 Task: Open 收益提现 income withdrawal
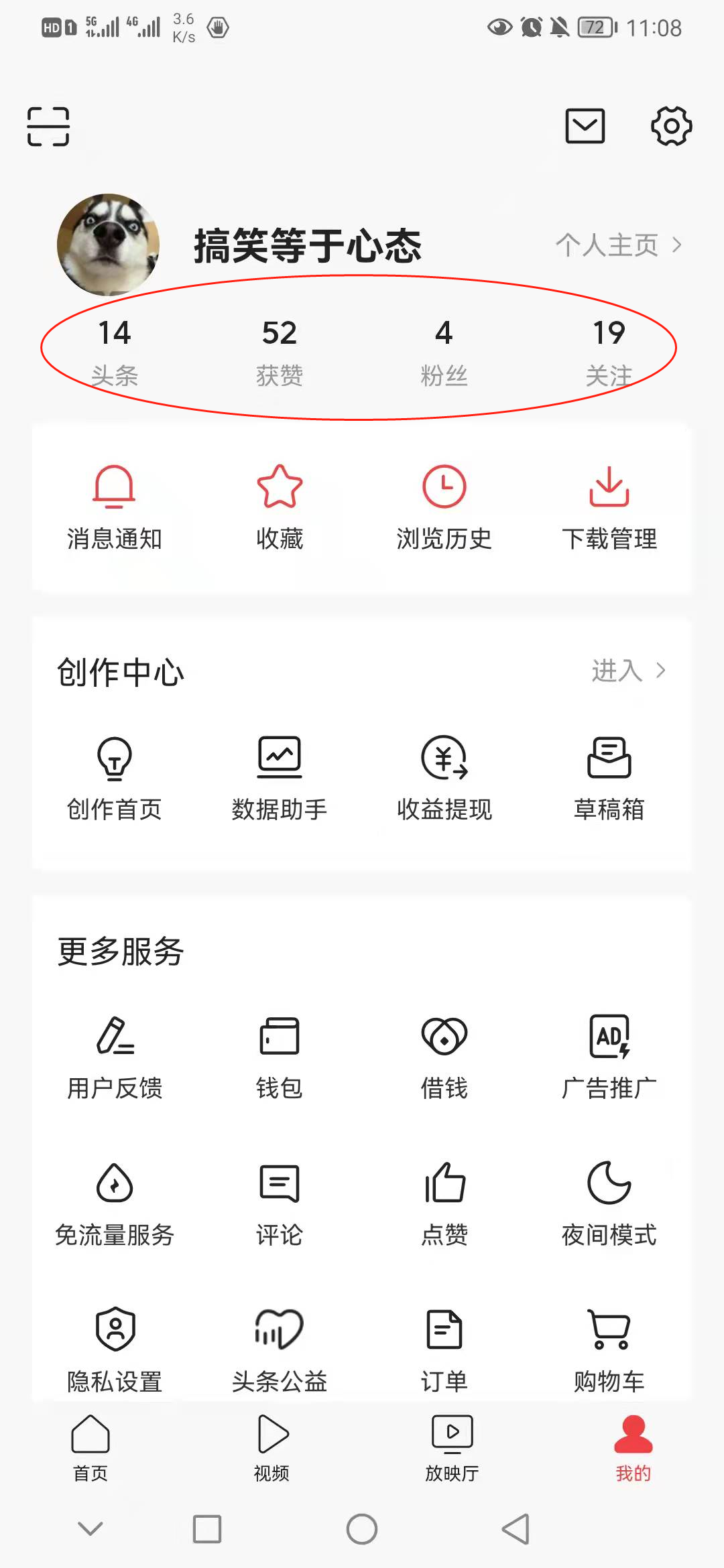[x=444, y=777]
